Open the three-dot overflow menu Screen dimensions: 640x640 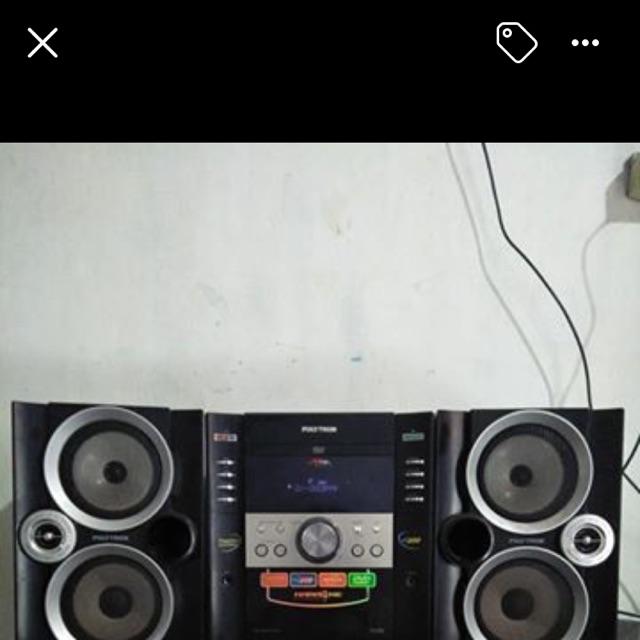tap(585, 42)
